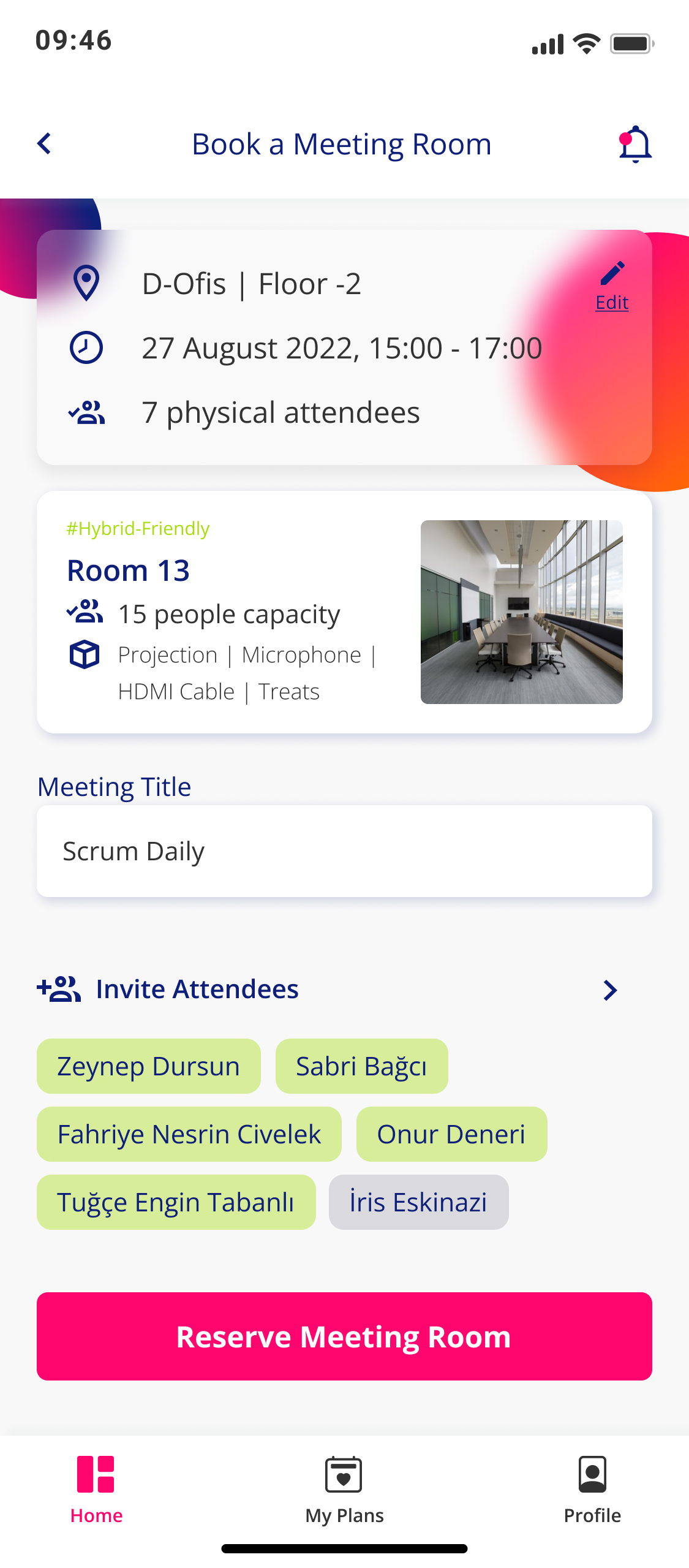Switch to the Profile tab

point(592,1489)
